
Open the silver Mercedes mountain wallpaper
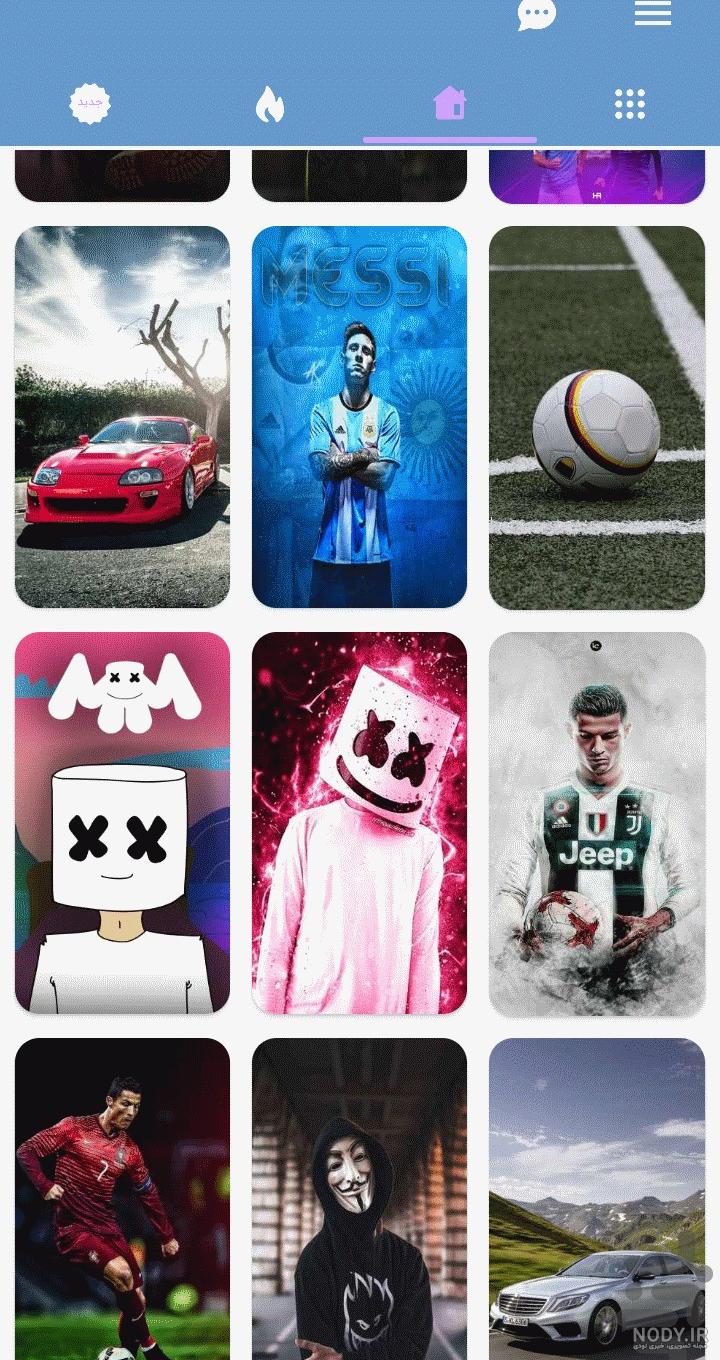(596, 1198)
